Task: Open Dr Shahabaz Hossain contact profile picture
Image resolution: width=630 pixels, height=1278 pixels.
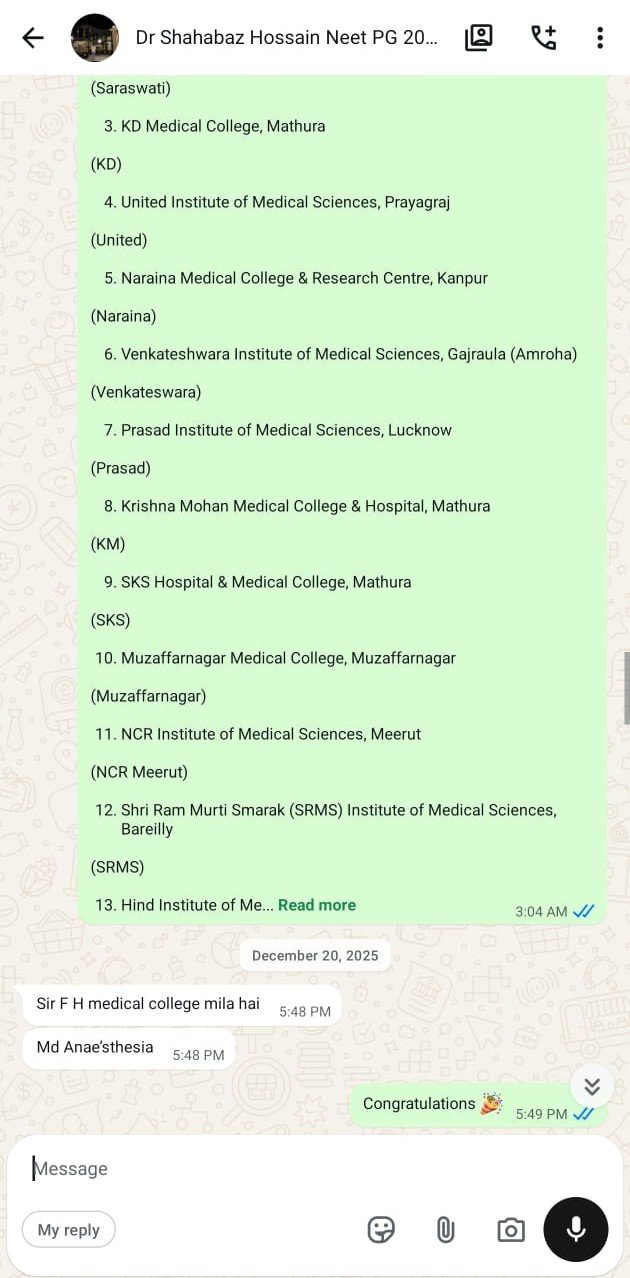Action: point(95,38)
